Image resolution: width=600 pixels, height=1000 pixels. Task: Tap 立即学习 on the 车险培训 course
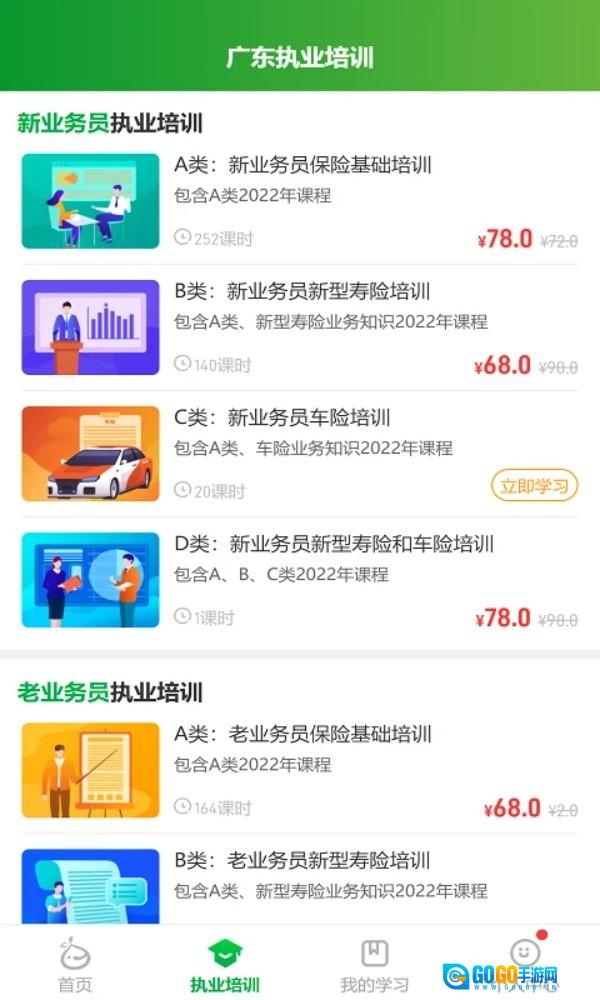[x=534, y=486]
